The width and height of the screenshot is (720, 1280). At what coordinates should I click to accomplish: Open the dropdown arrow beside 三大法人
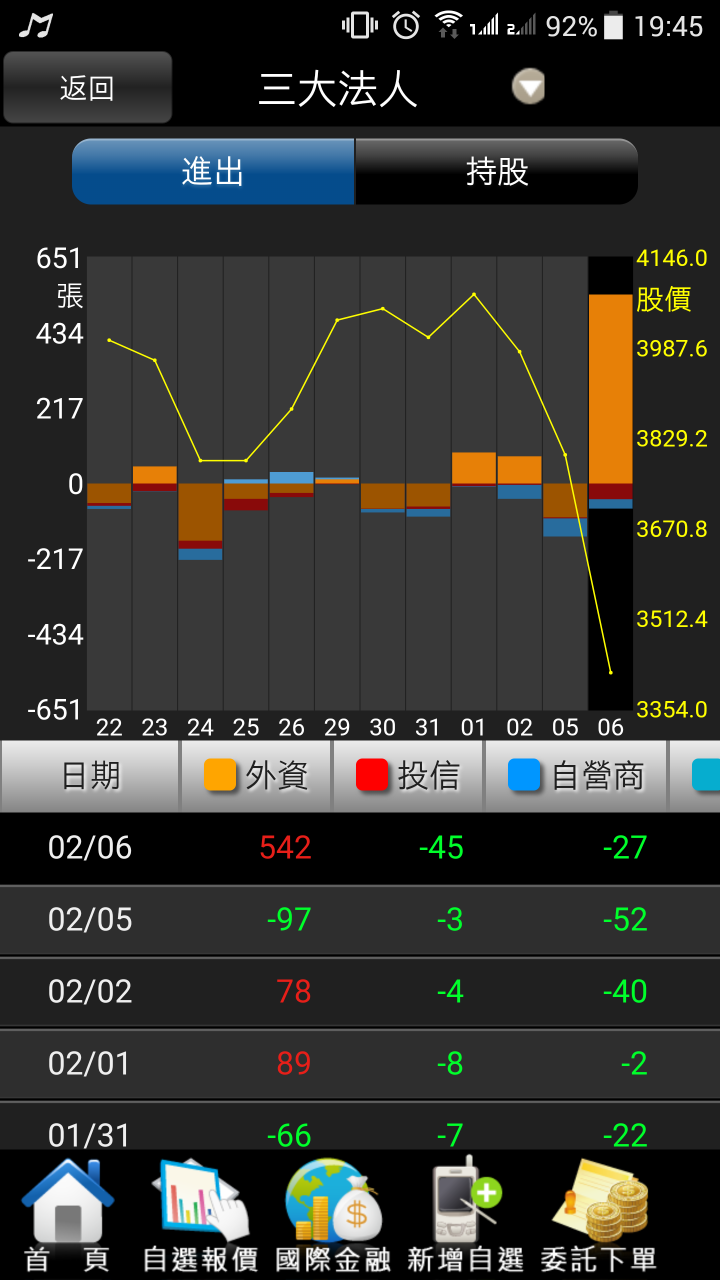pyautogui.click(x=529, y=87)
